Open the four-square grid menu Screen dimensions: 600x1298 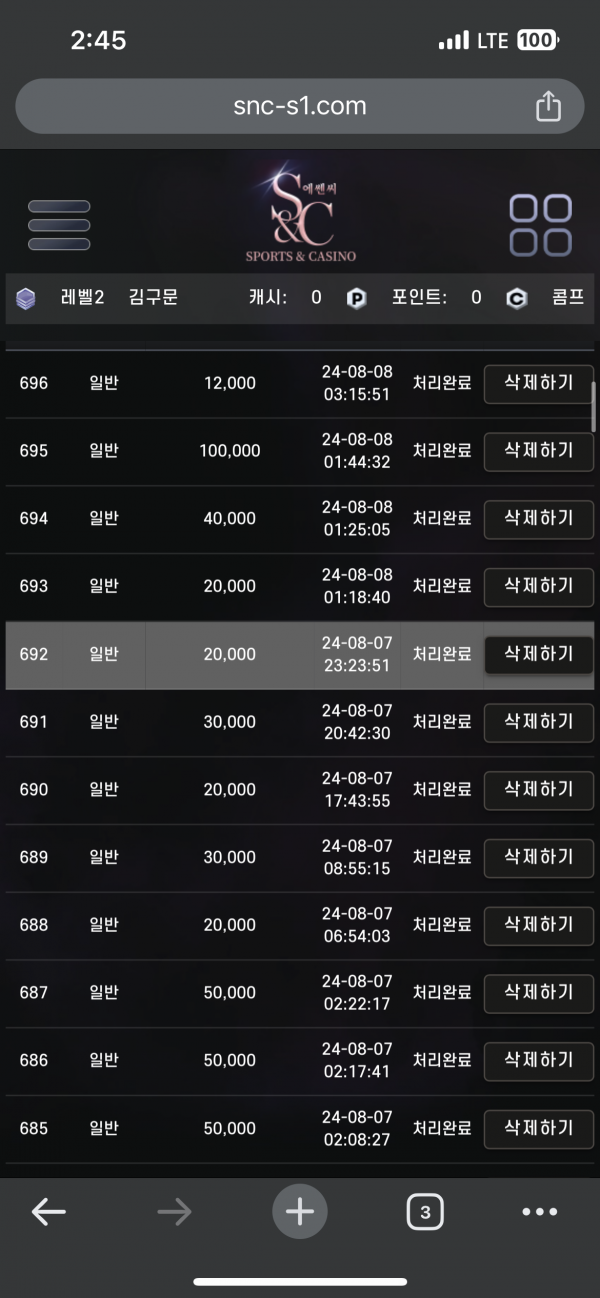click(x=540, y=225)
